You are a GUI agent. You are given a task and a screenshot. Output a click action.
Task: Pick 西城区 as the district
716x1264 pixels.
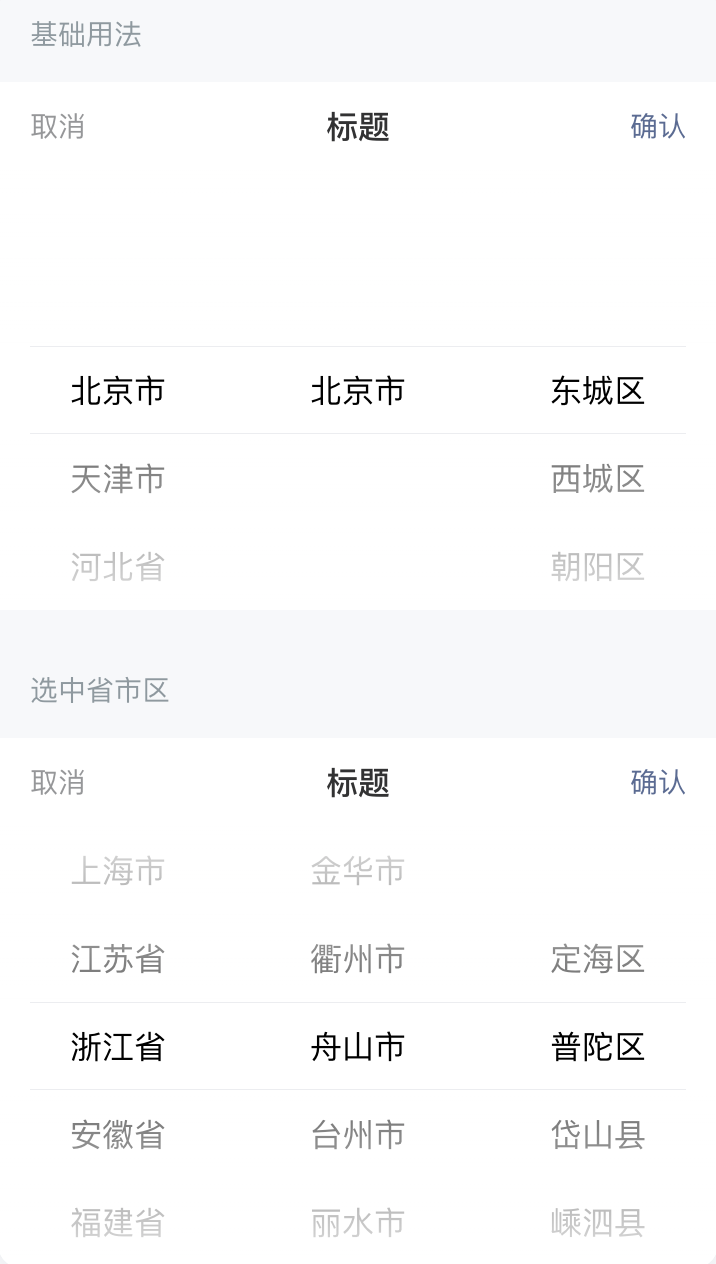point(597,479)
